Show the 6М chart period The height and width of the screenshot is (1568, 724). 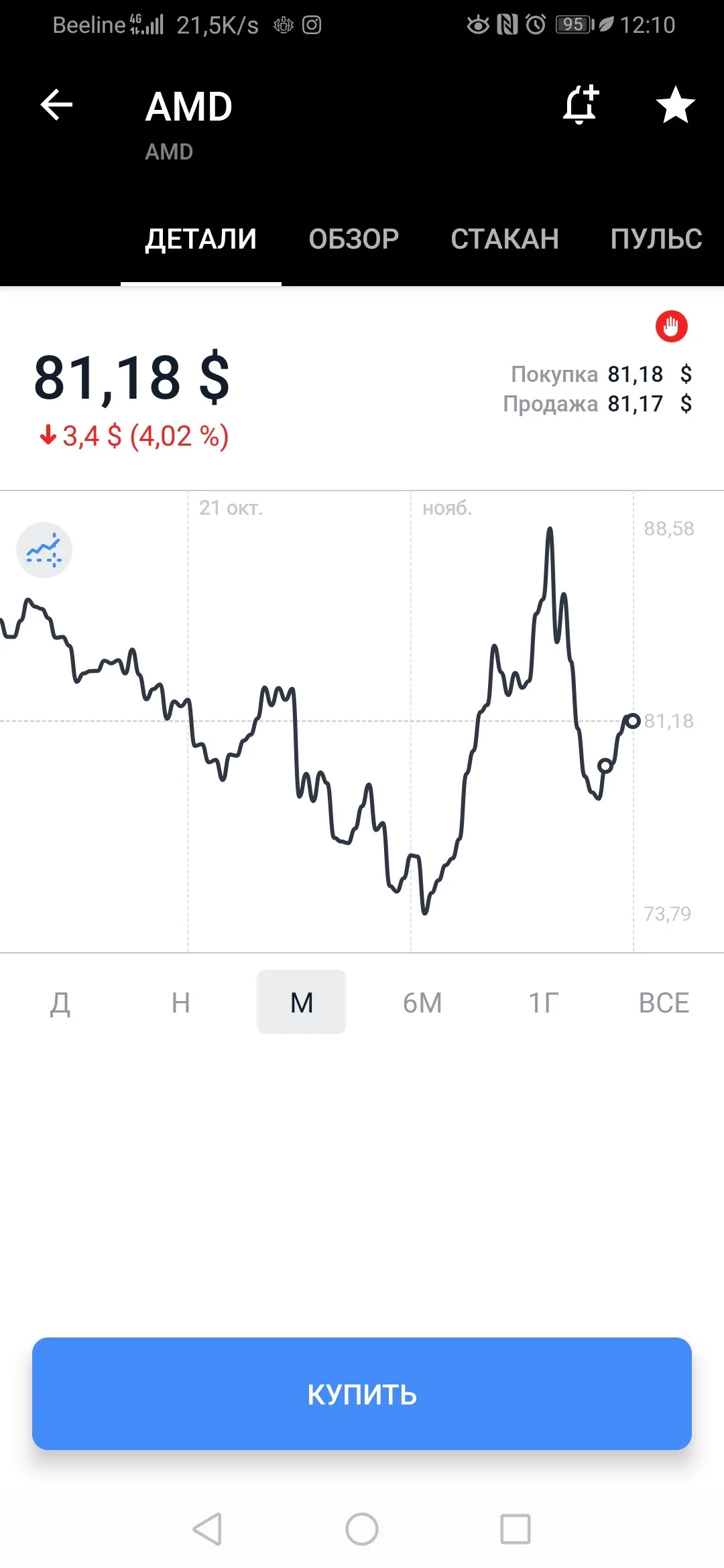(x=422, y=1002)
